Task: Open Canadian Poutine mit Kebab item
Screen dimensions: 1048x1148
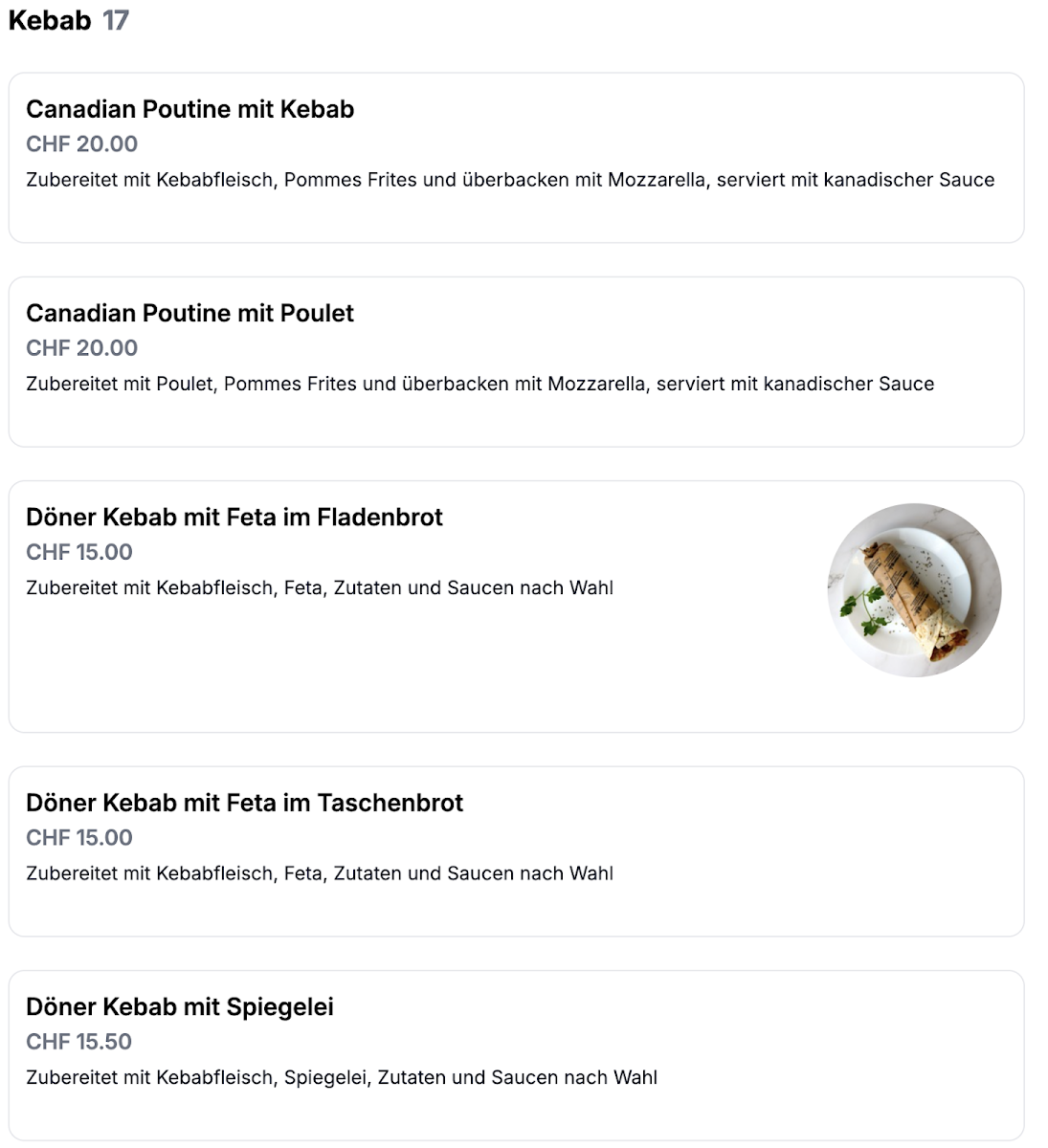Action: click(x=516, y=158)
